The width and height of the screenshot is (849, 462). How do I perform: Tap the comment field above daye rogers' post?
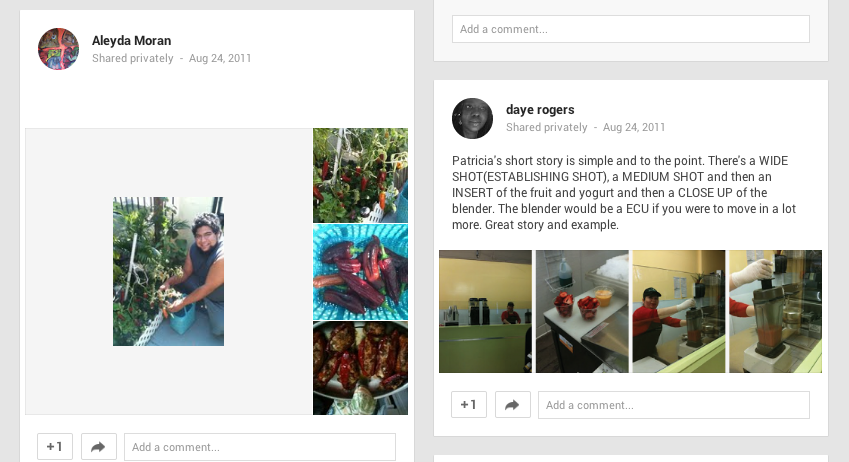click(x=630, y=29)
